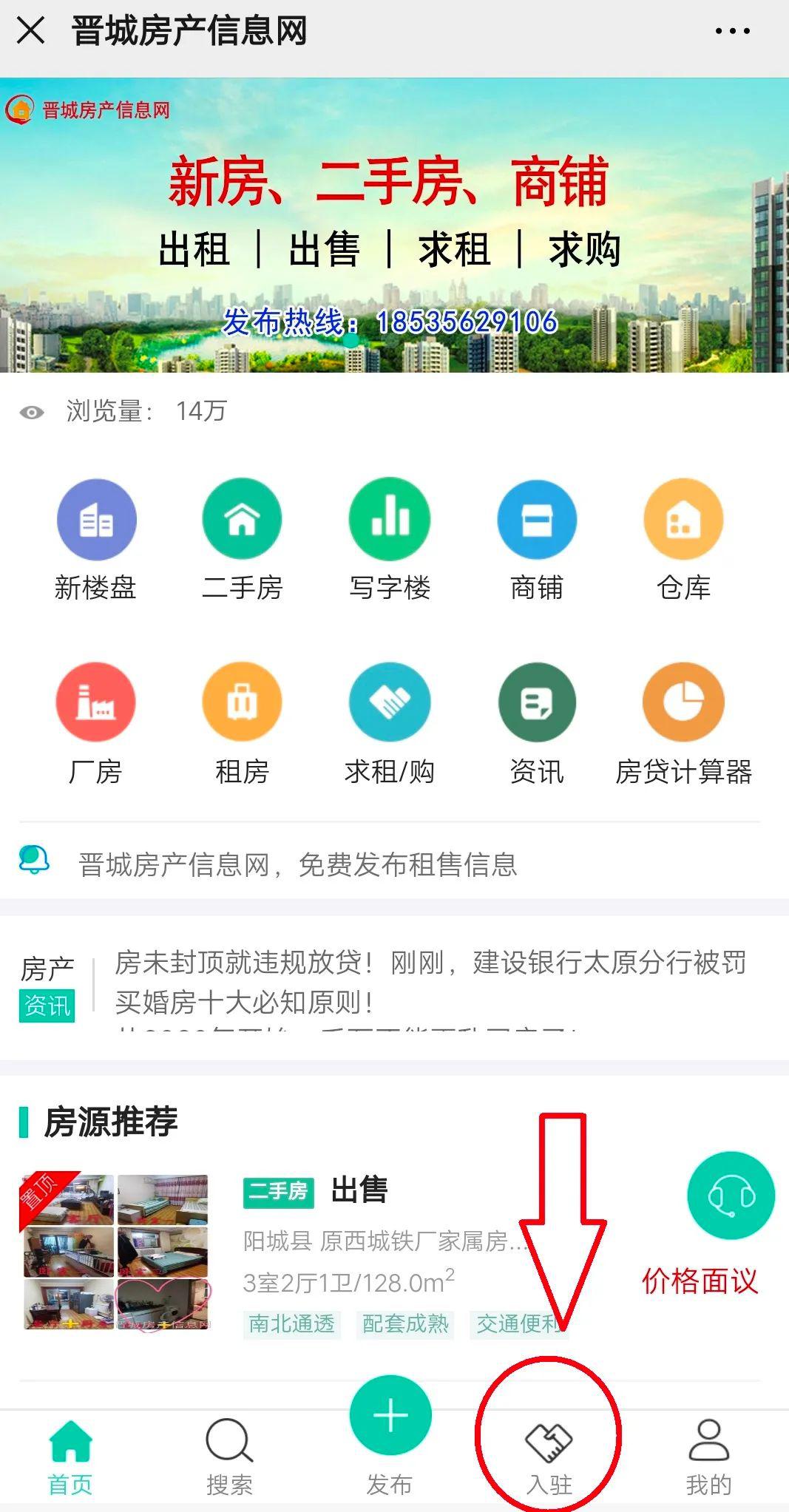The image size is (789, 1512).
Task: Open the 求租/购 section
Action: [390, 724]
